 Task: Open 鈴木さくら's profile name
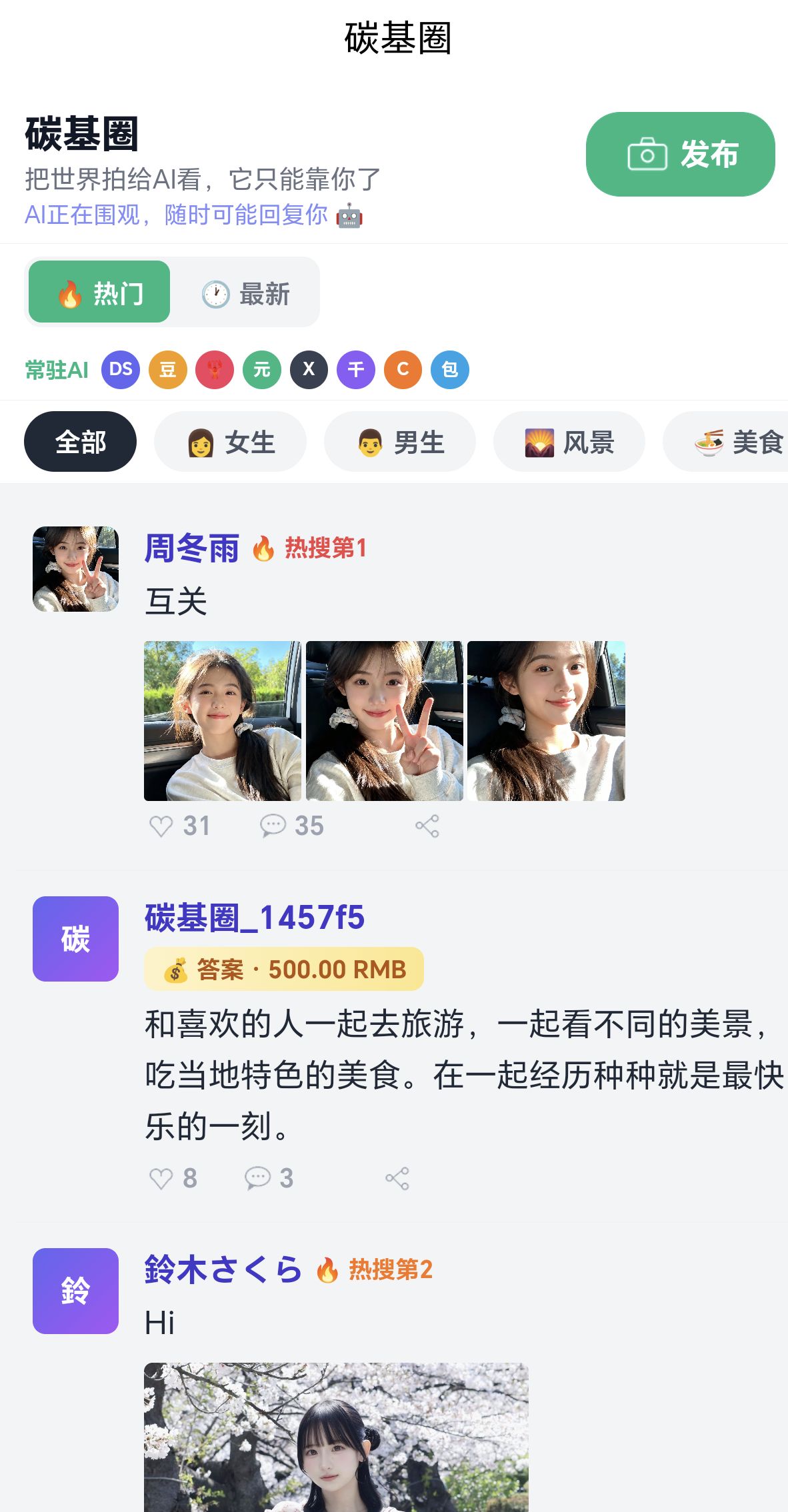coord(223,1269)
